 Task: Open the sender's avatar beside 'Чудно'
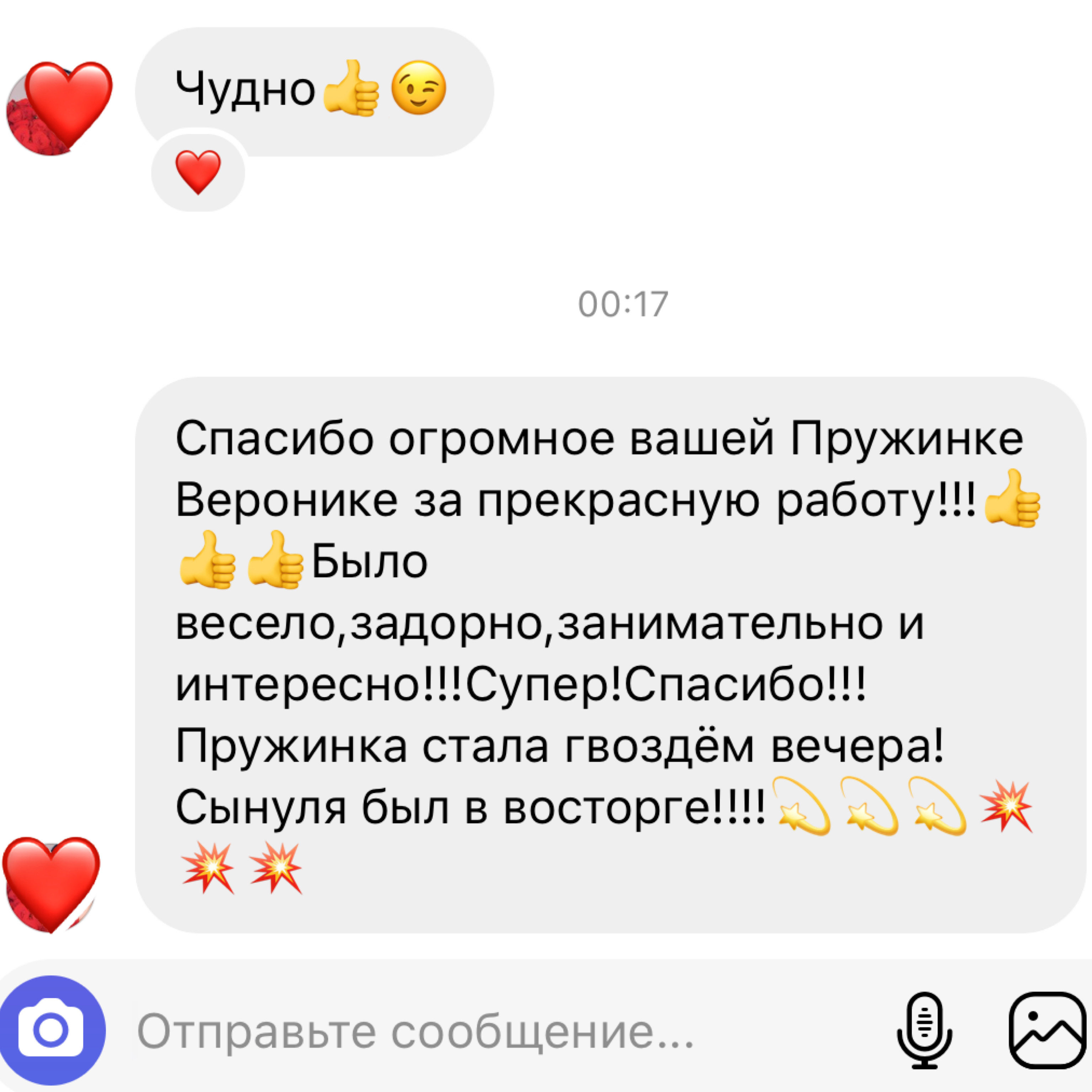pos(48,113)
